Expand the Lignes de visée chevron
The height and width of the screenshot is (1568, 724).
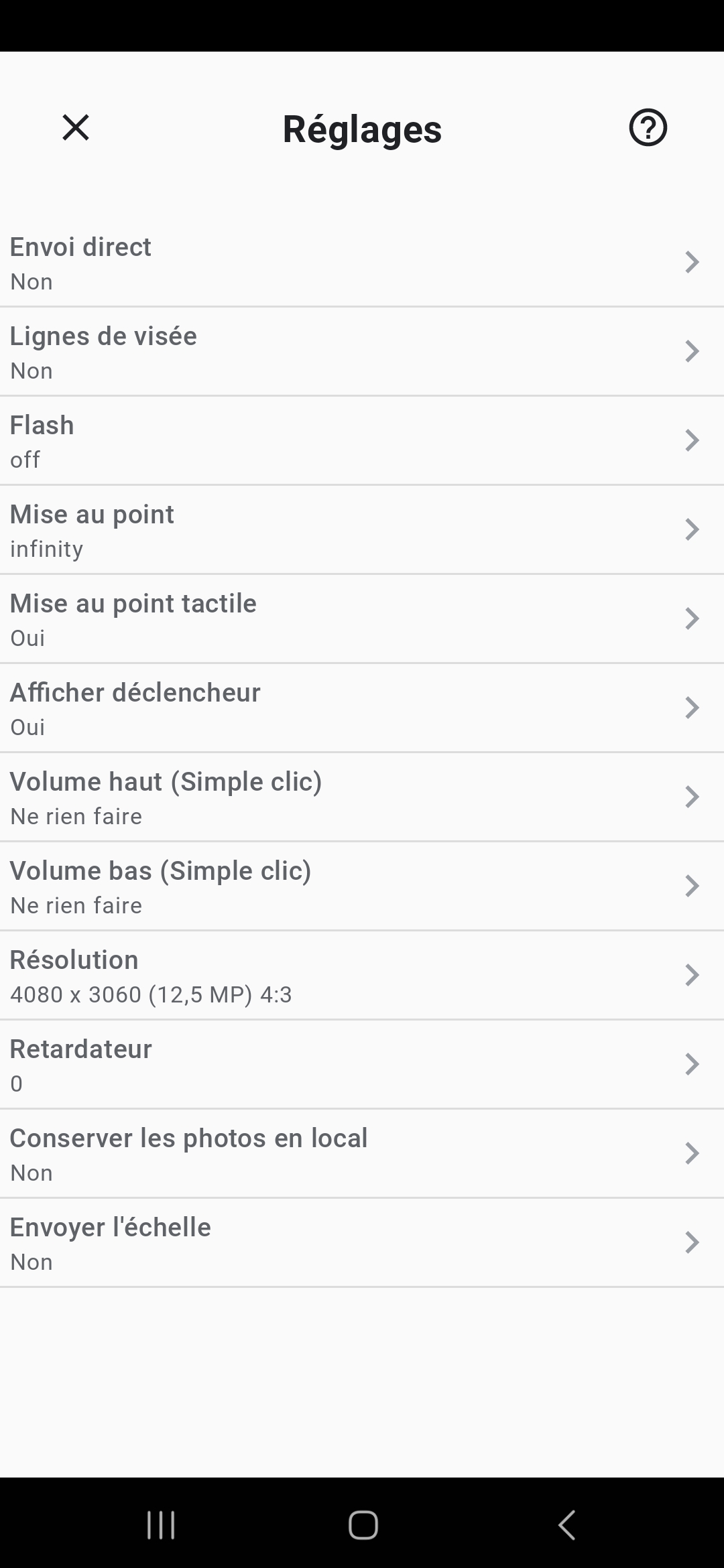691,351
